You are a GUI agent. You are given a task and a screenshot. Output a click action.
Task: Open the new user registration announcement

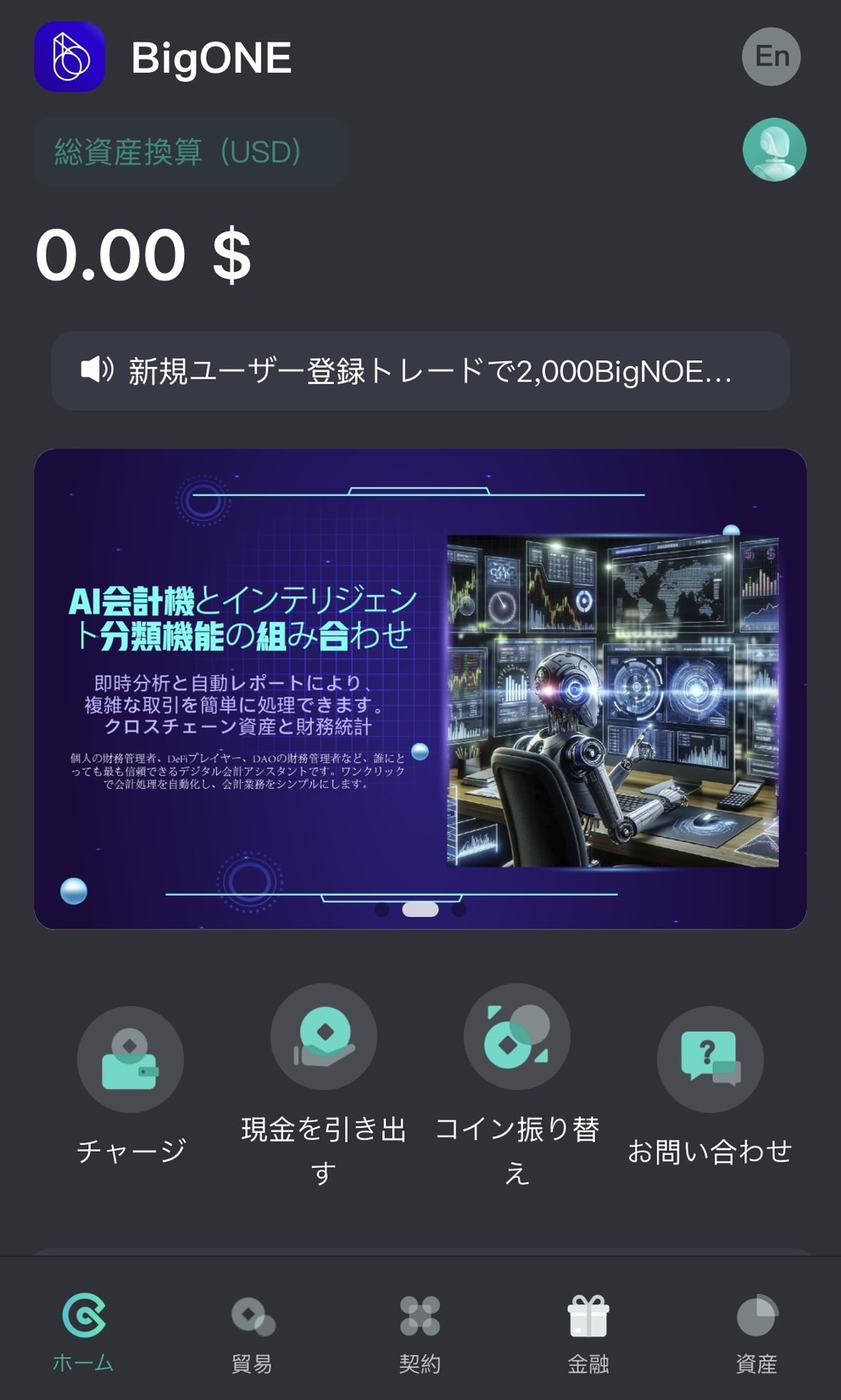(420, 371)
